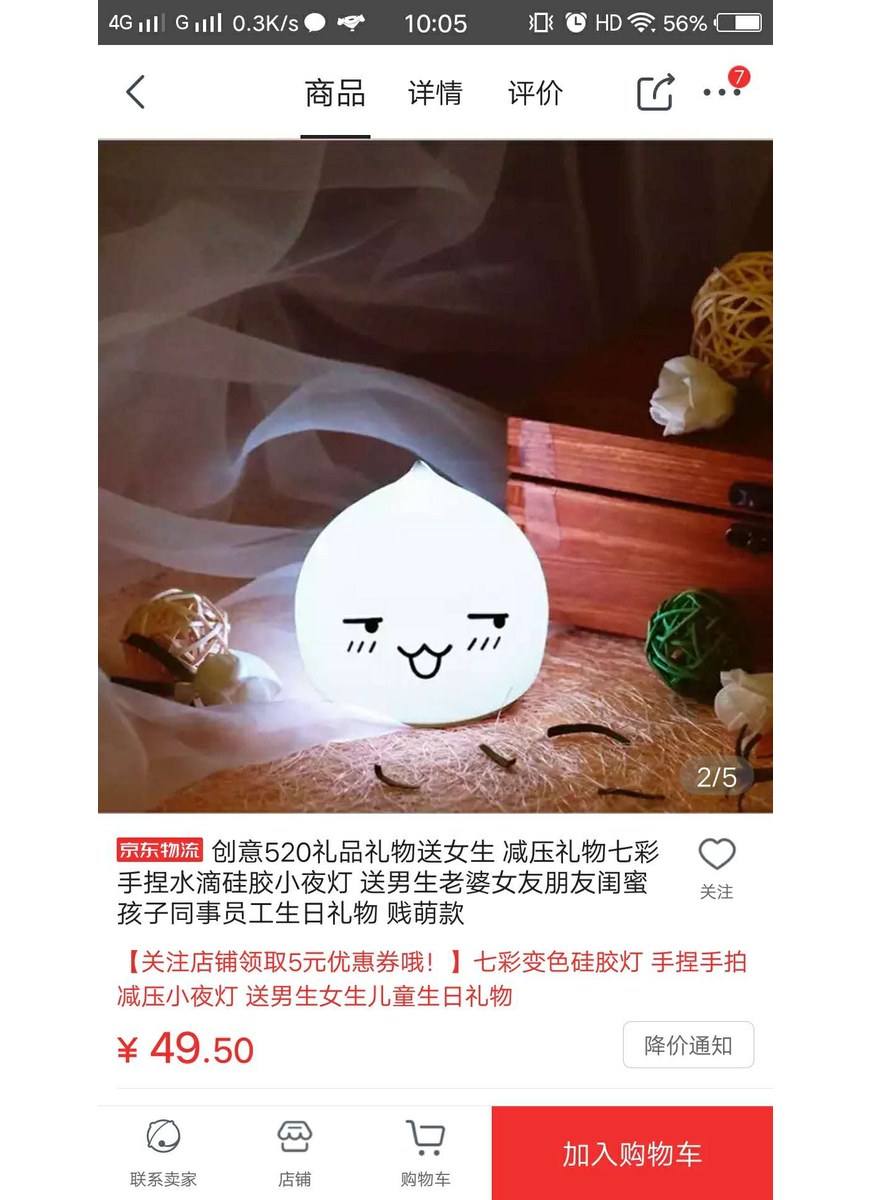870x1200 pixels.
Task: Switch to the 详情 tab
Action: [435, 94]
